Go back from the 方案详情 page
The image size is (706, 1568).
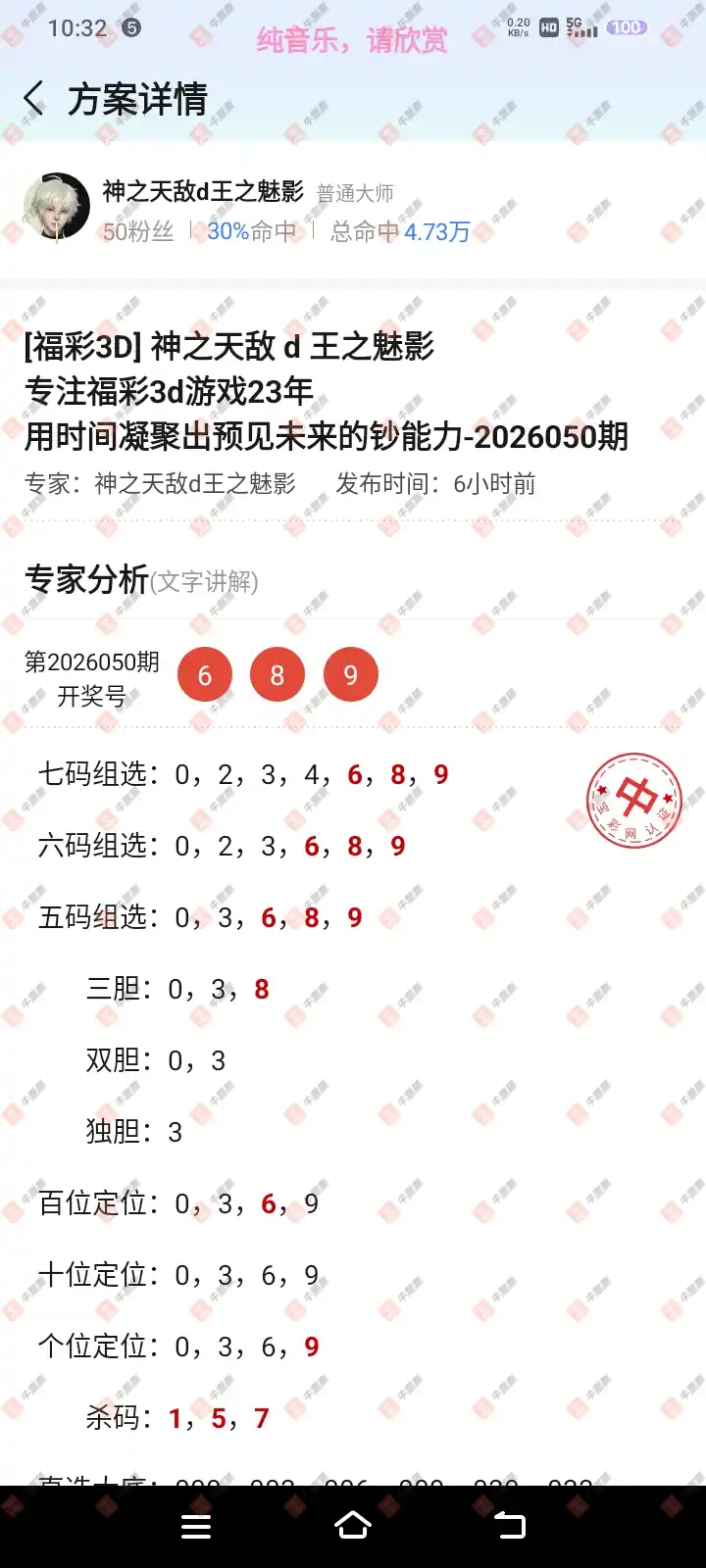click(x=33, y=99)
